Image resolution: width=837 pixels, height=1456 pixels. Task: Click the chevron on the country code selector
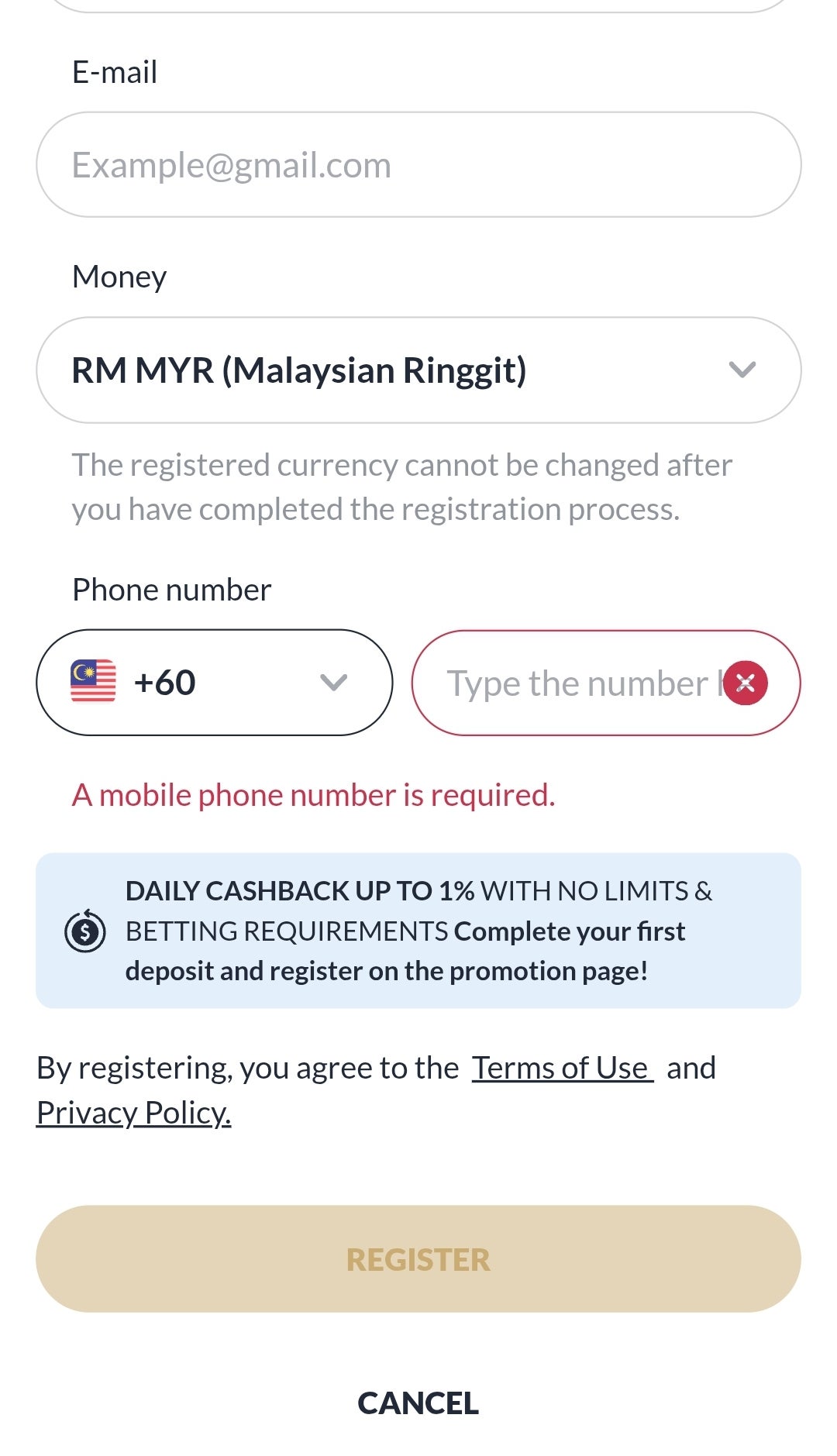pos(333,683)
